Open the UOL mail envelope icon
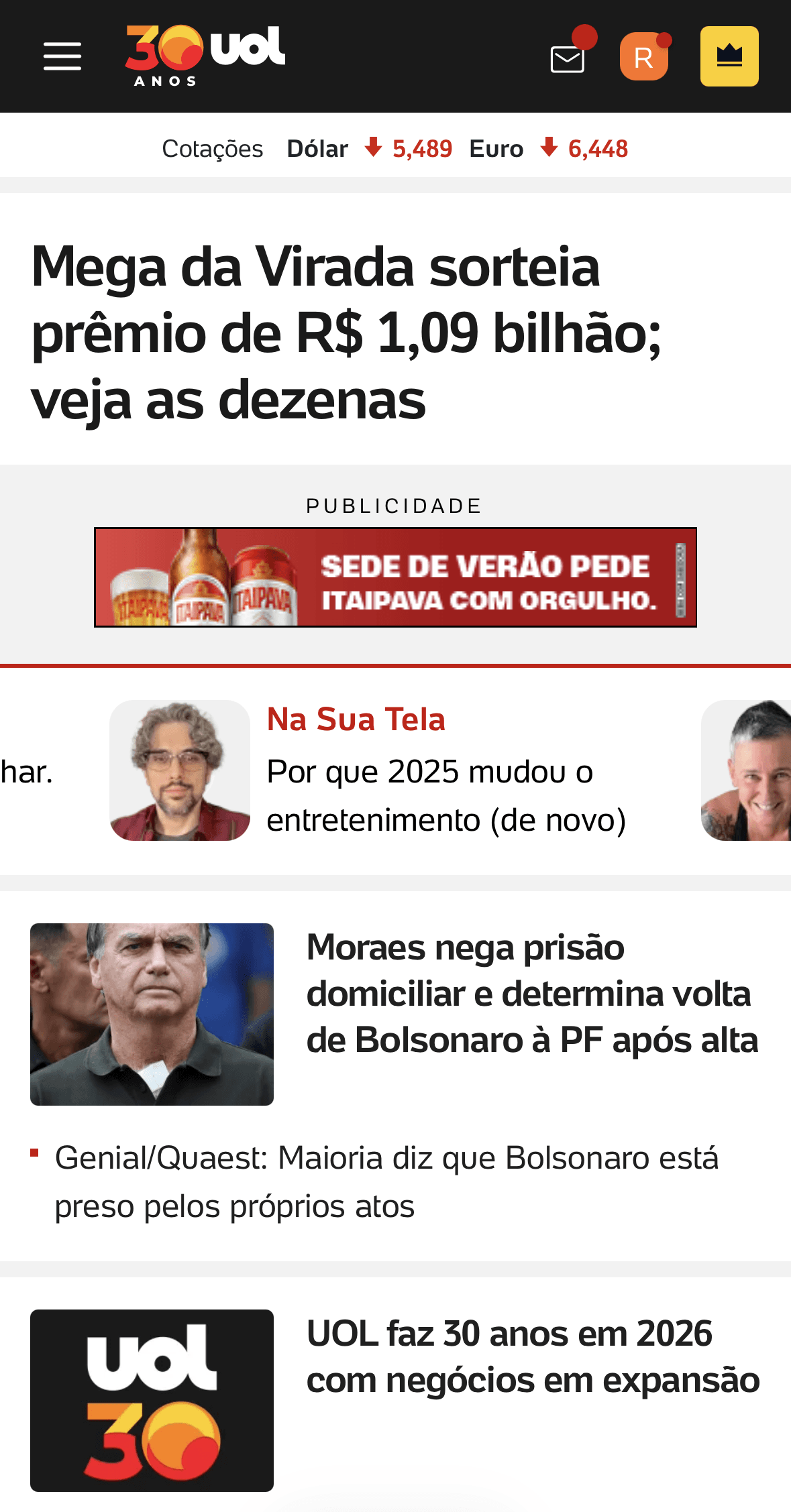Screen dimensions: 791x1512 click(x=568, y=59)
